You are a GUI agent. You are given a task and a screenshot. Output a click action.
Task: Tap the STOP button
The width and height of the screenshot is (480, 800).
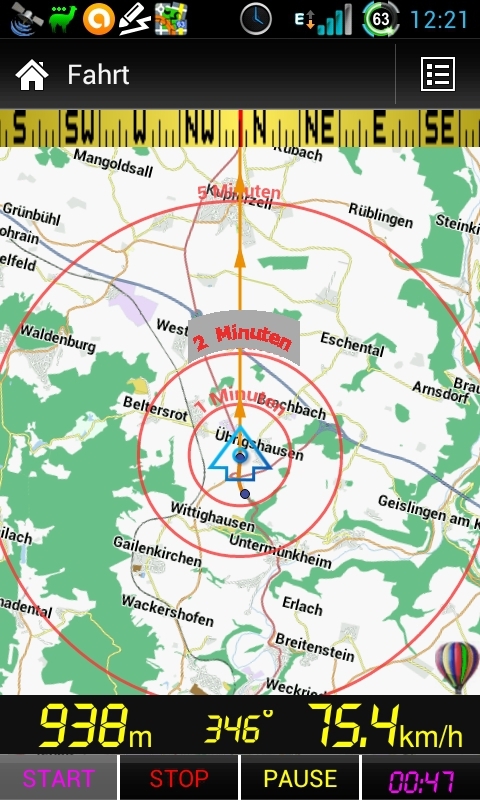point(179,779)
